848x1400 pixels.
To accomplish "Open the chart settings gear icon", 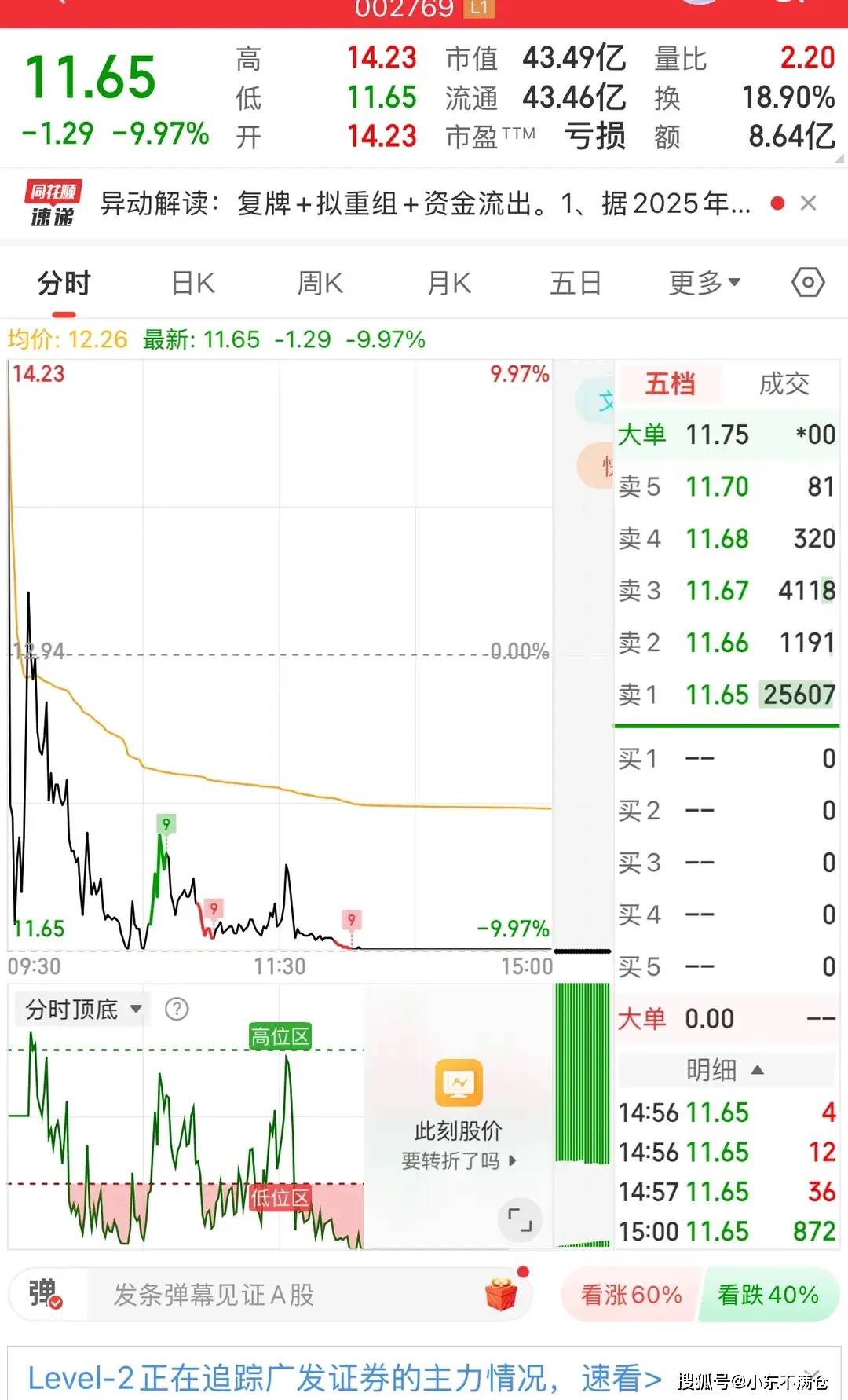I will 807,281.
